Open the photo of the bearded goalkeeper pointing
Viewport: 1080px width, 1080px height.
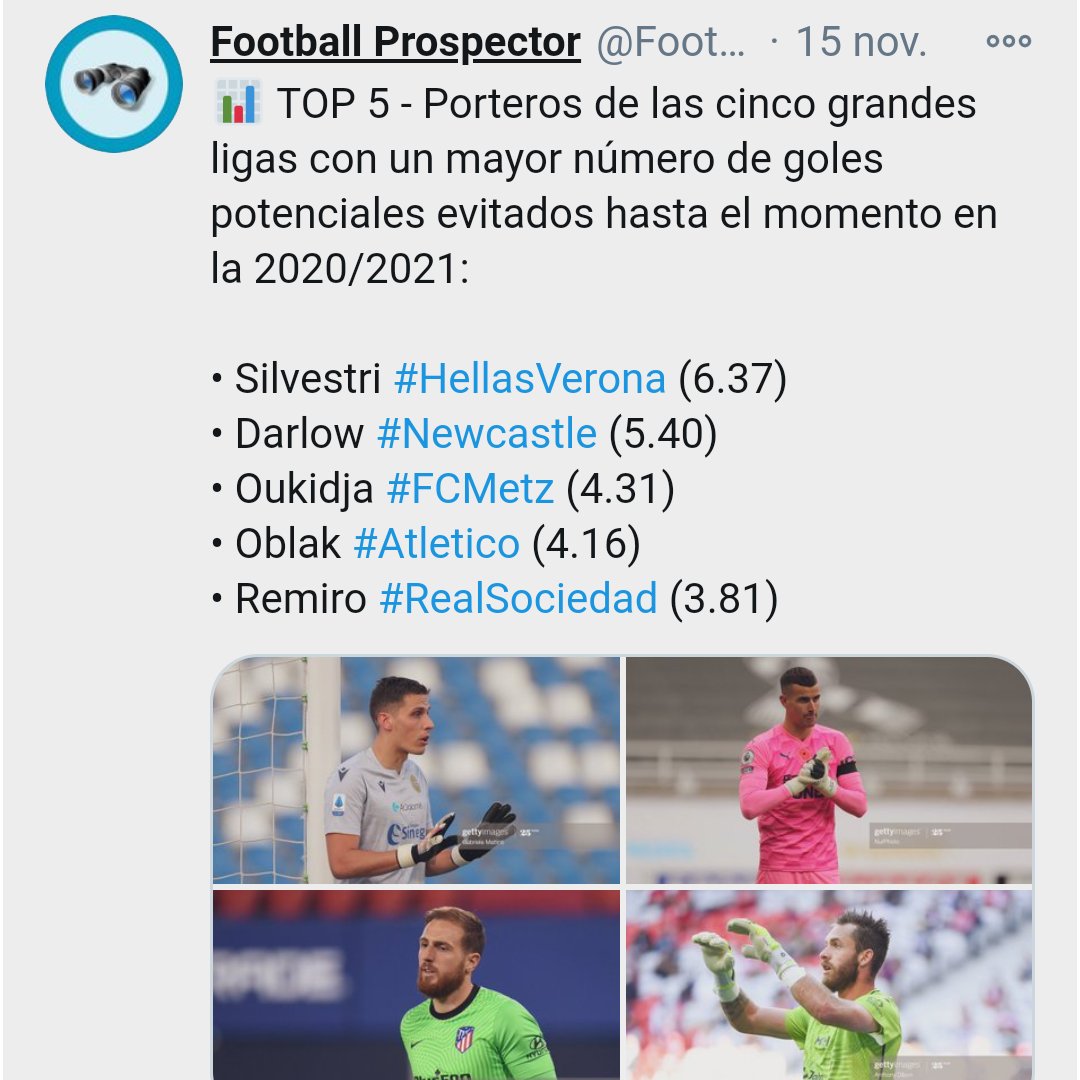[829, 984]
